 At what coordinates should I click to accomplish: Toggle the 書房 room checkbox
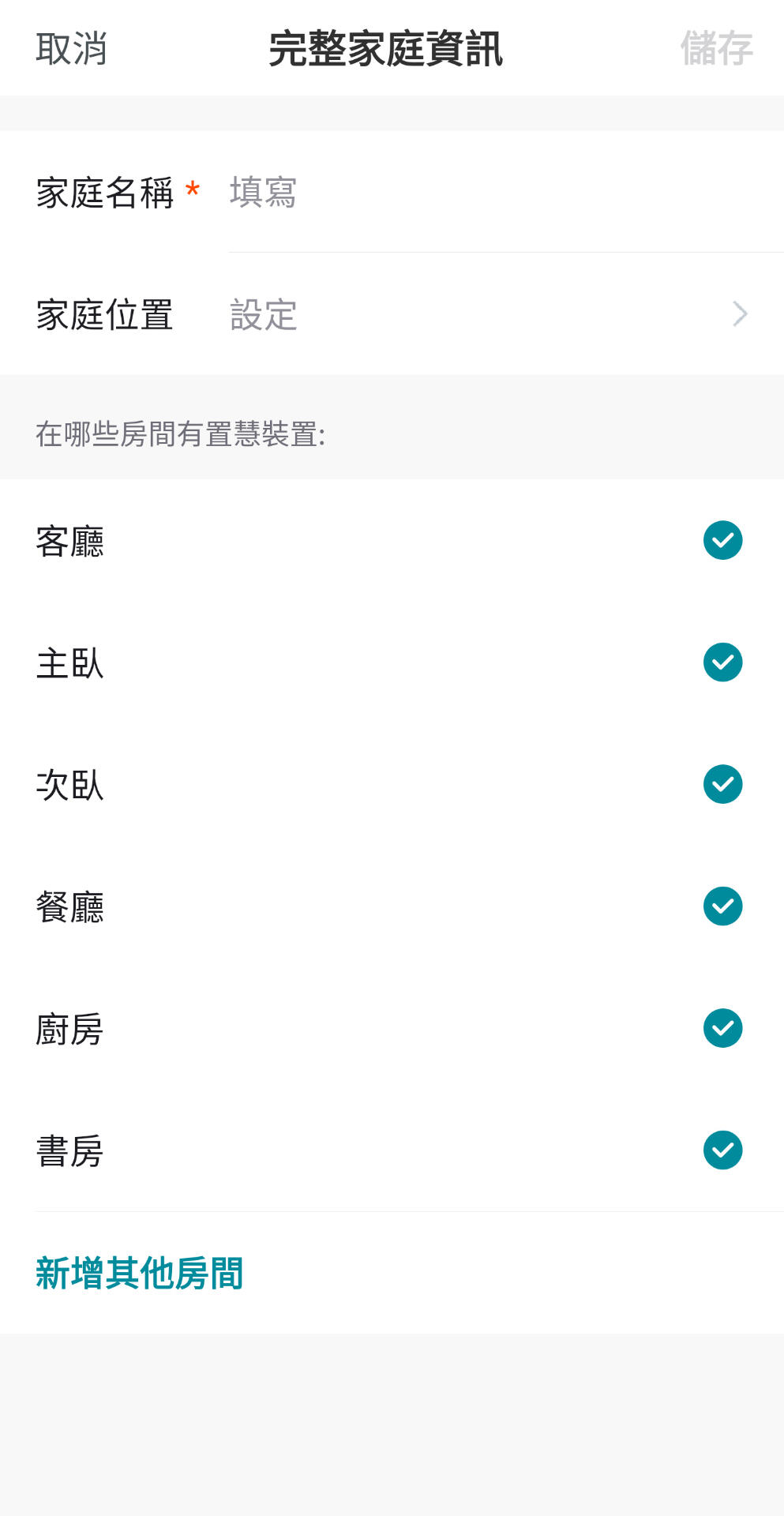coord(722,1150)
